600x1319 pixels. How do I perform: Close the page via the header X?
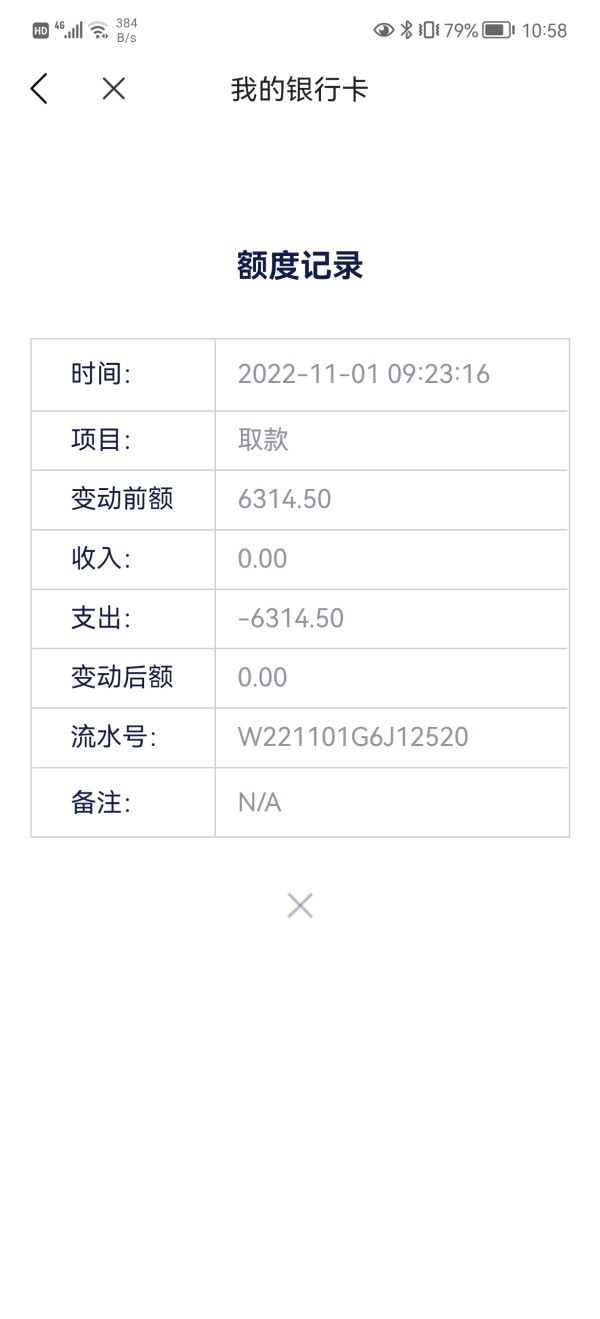pos(114,89)
